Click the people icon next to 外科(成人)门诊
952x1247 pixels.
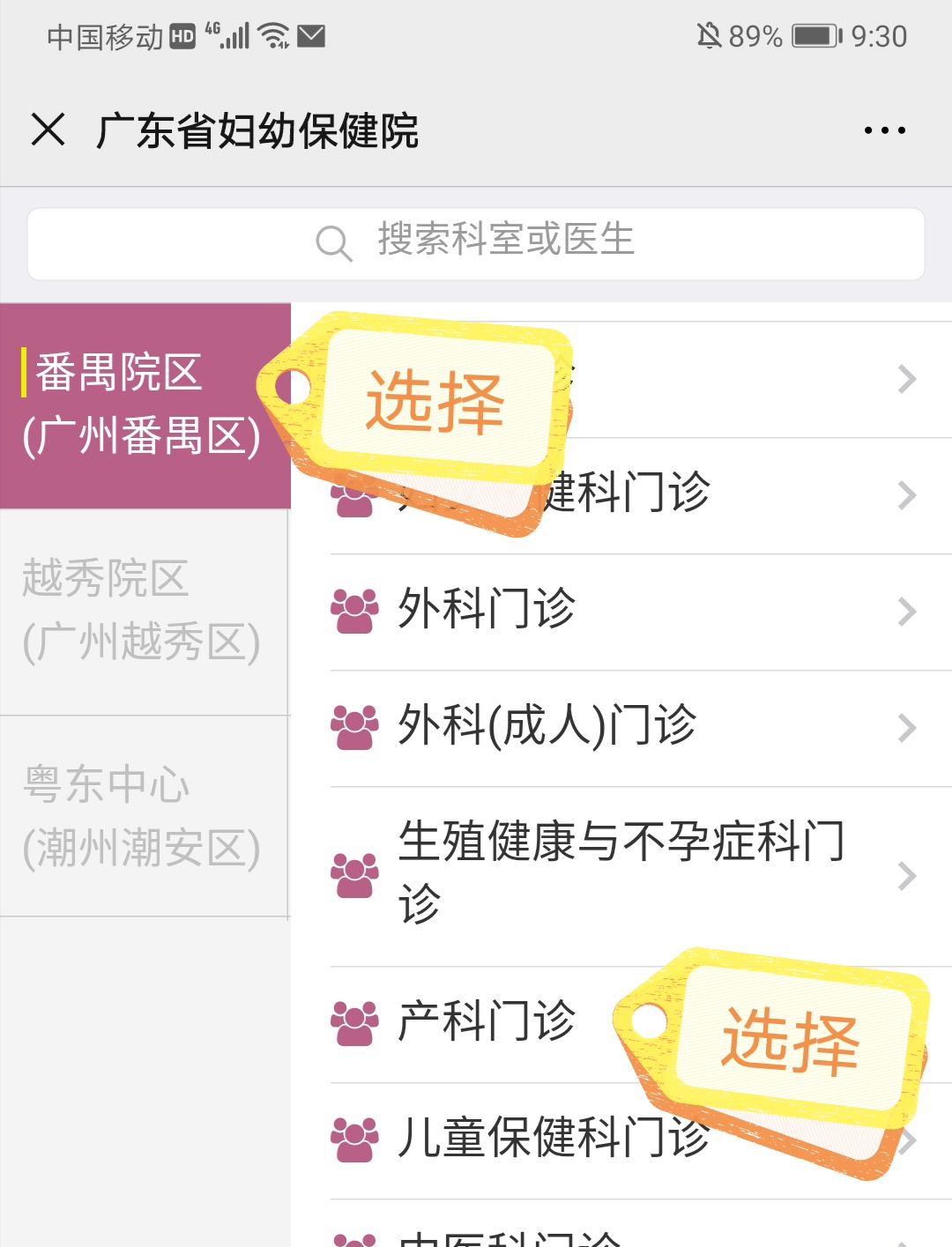(x=355, y=726)
